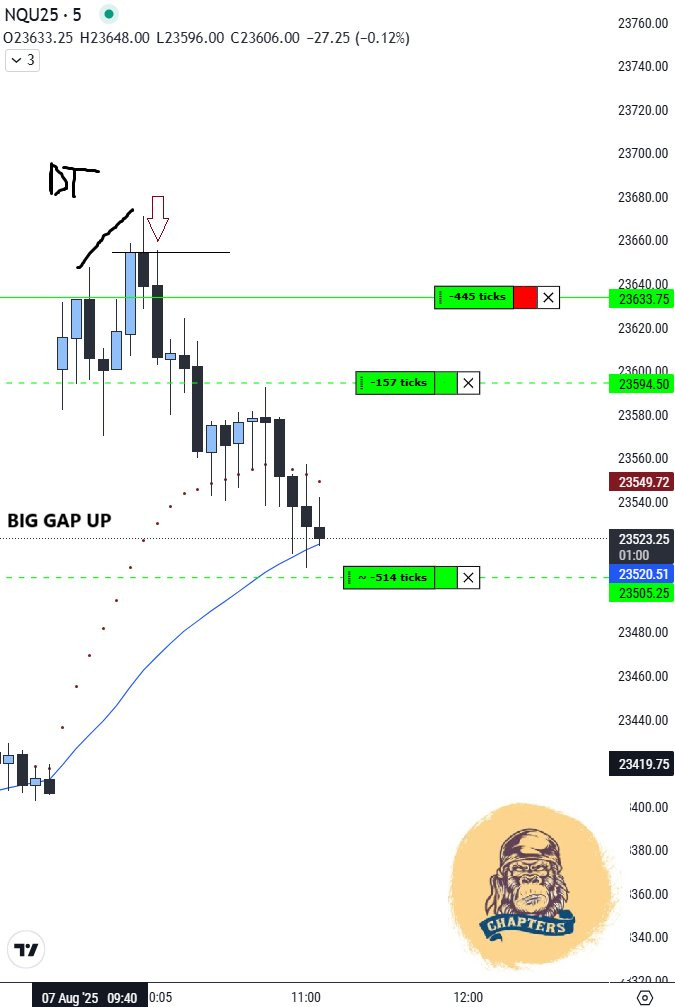Expand the collapsed indicators legend showing 3
The image size is (675, 1007).
click(22, 60)
